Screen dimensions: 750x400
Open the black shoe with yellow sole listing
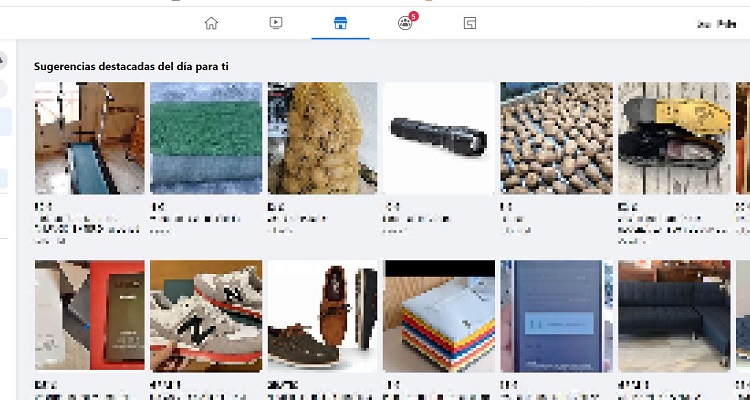click(x=673, y=138)
